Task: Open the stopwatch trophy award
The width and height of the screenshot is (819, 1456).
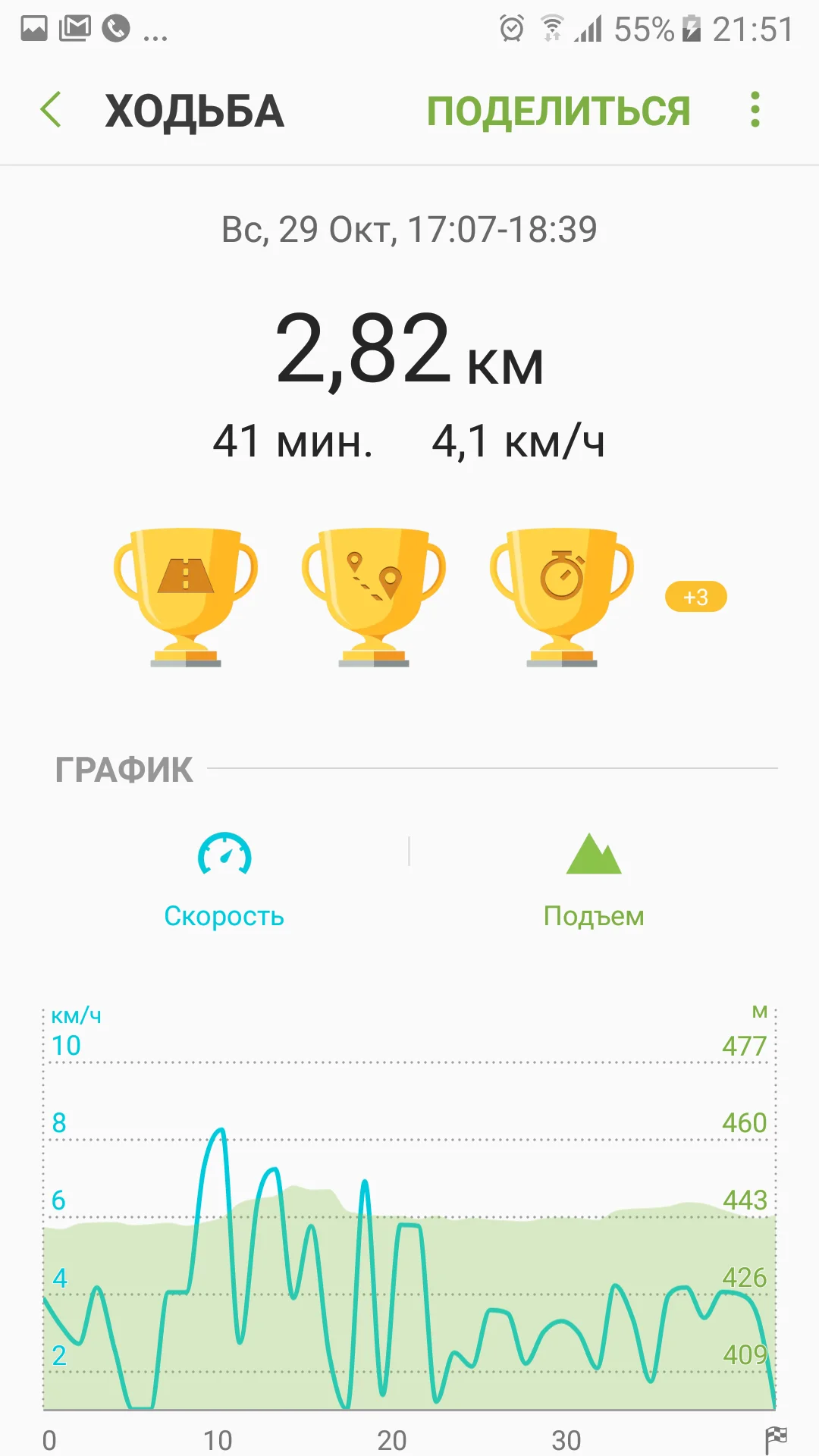Action: point(562,597)
